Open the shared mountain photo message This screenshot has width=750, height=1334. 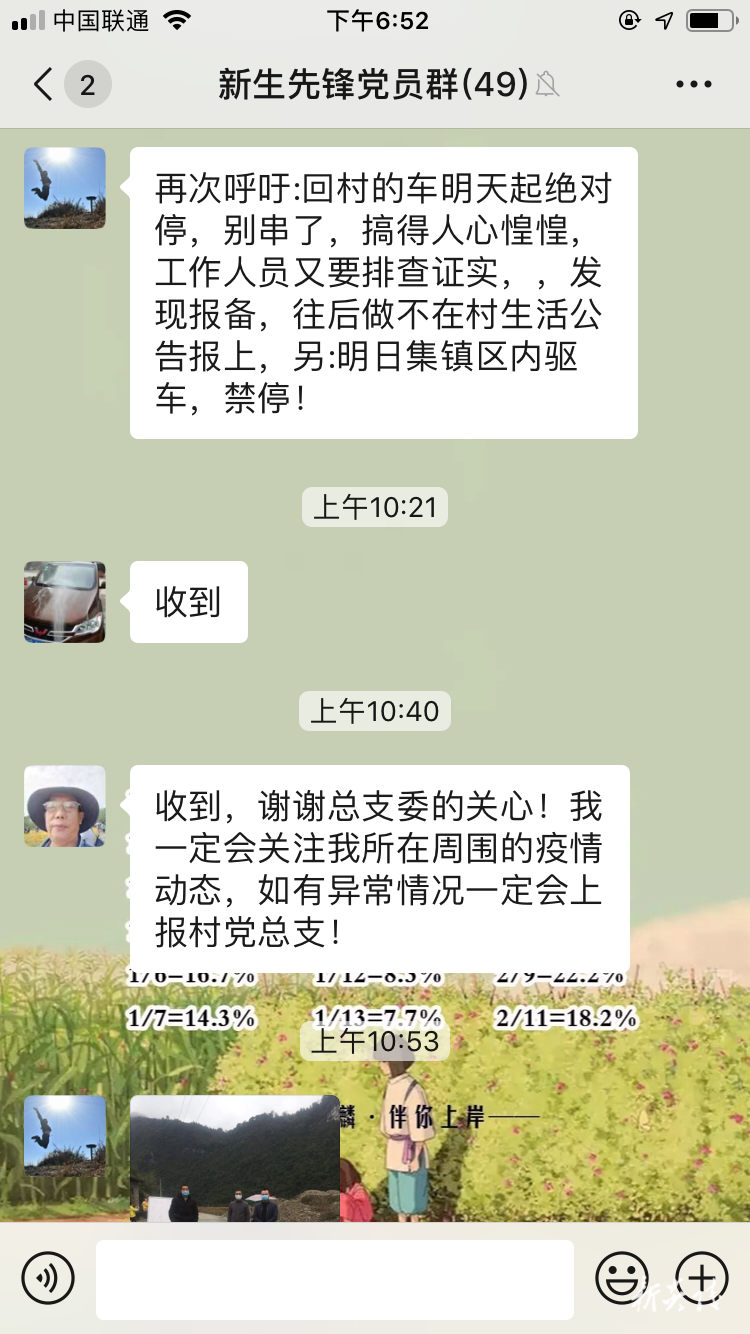(235, 1158)
